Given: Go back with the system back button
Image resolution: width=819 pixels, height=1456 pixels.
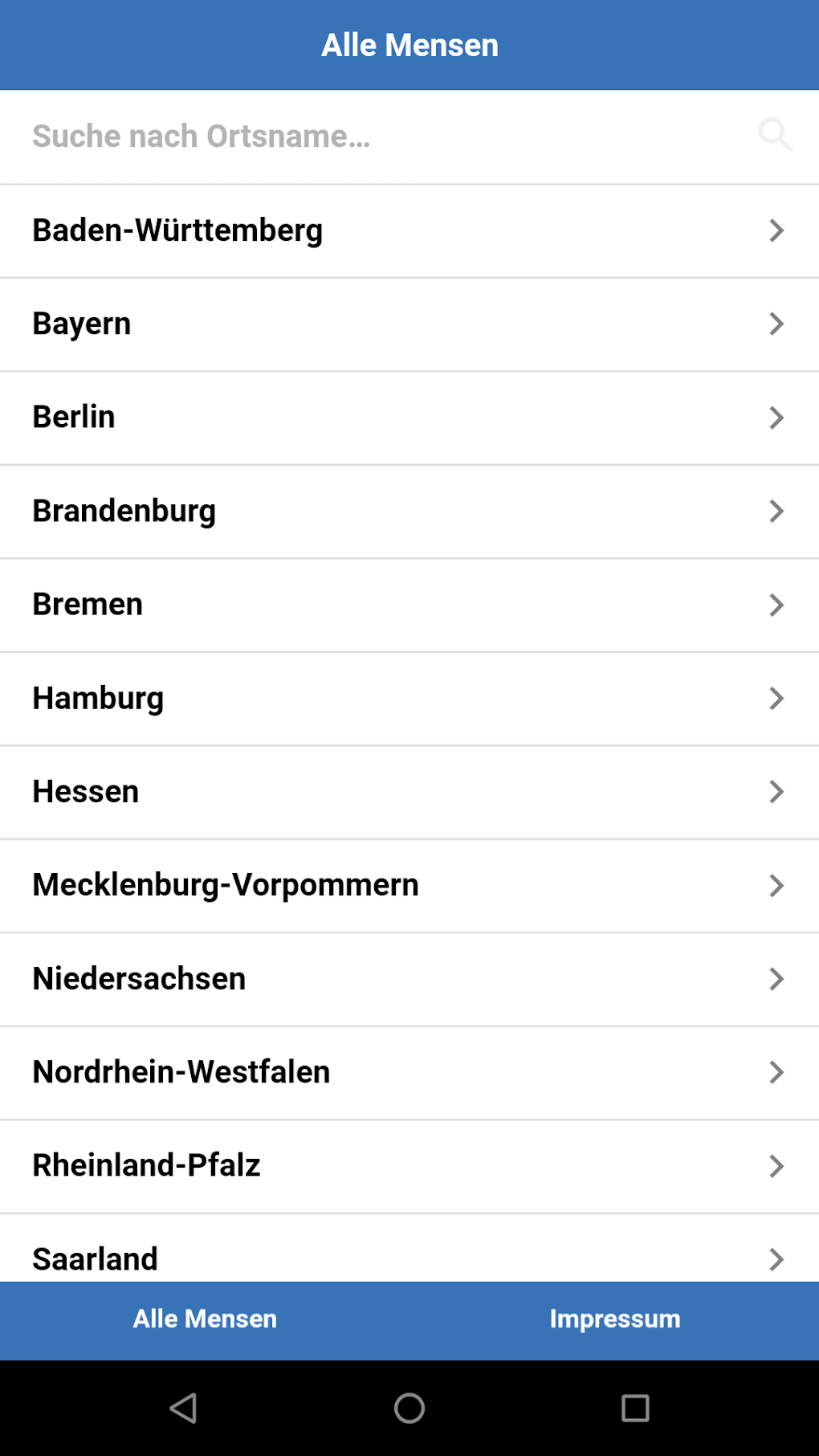Looking at the screenshot, I should pos(184,1408).
